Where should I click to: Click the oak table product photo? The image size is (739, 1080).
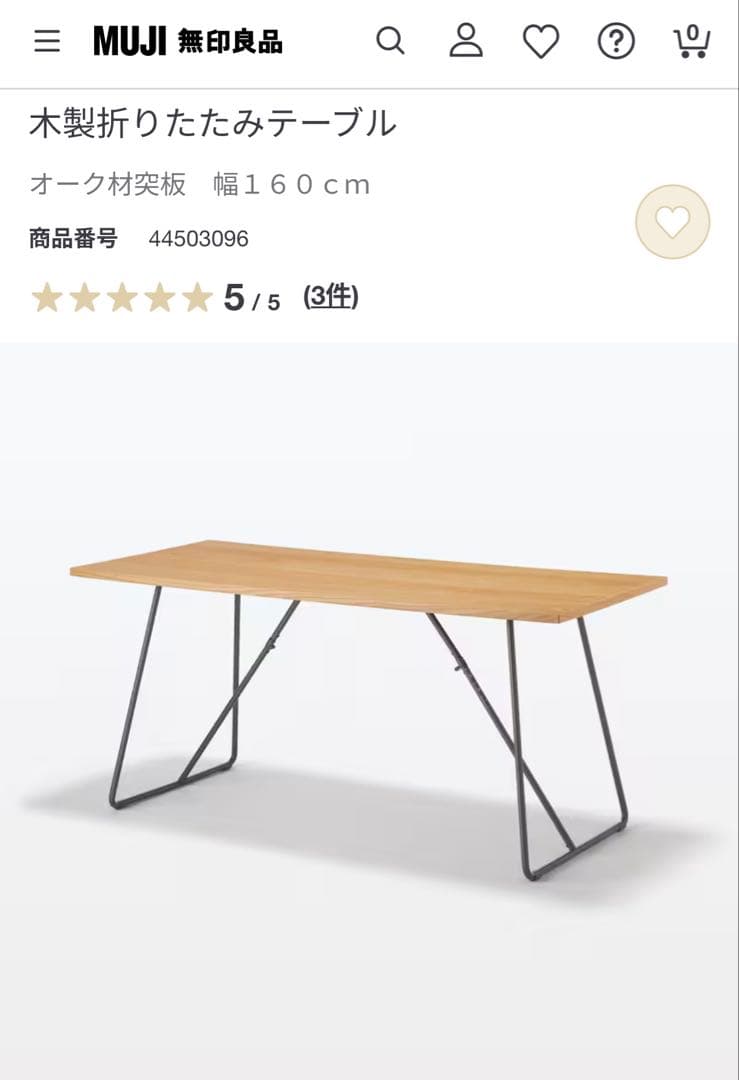pyautogui.click(x=369, y=700)
